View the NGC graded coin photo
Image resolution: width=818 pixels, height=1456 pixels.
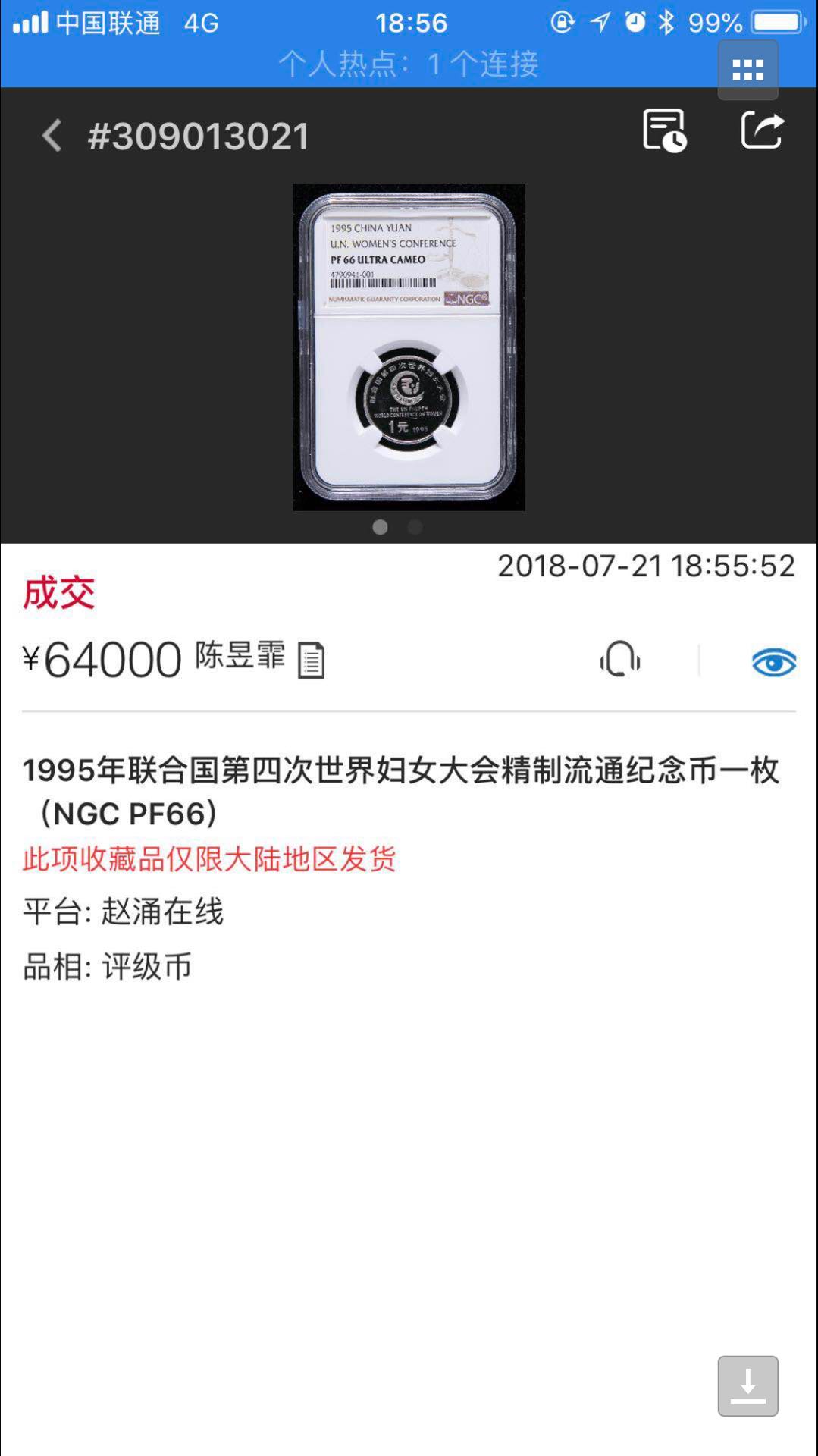pyautogui.click(x=409, y=347)
